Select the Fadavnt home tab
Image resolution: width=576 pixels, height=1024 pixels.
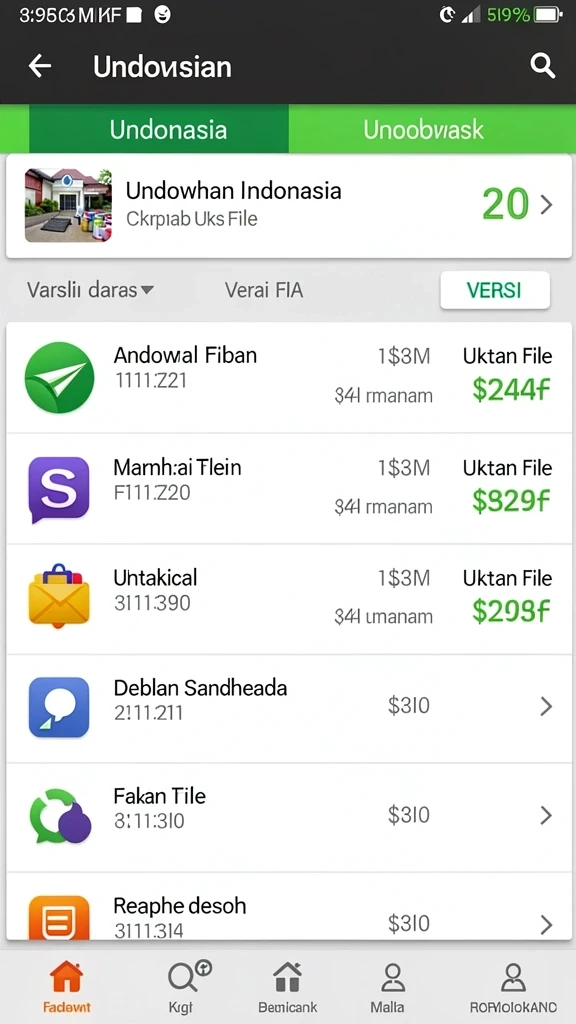pos(67,986)
